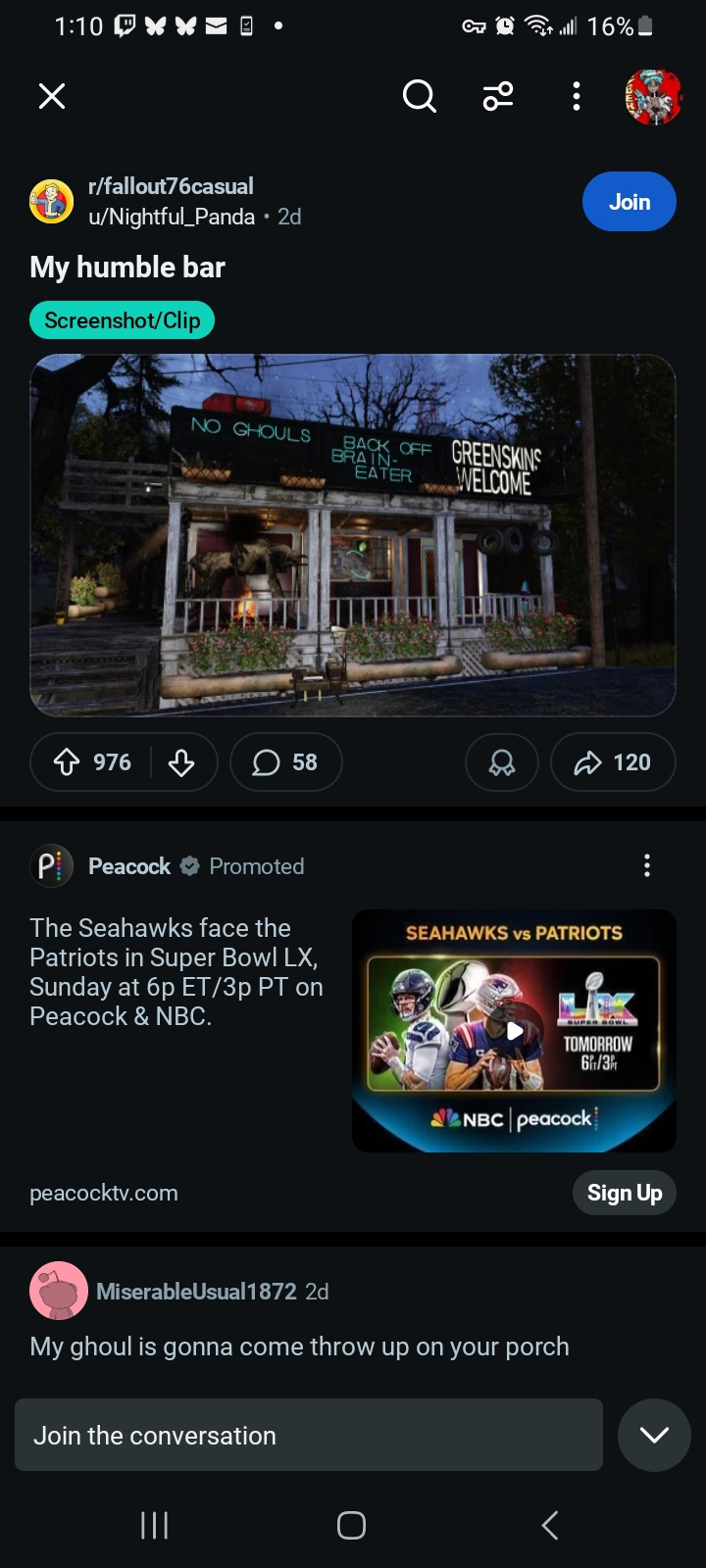
Task: Downvote the My humble bar post
Action: point(181,762)
